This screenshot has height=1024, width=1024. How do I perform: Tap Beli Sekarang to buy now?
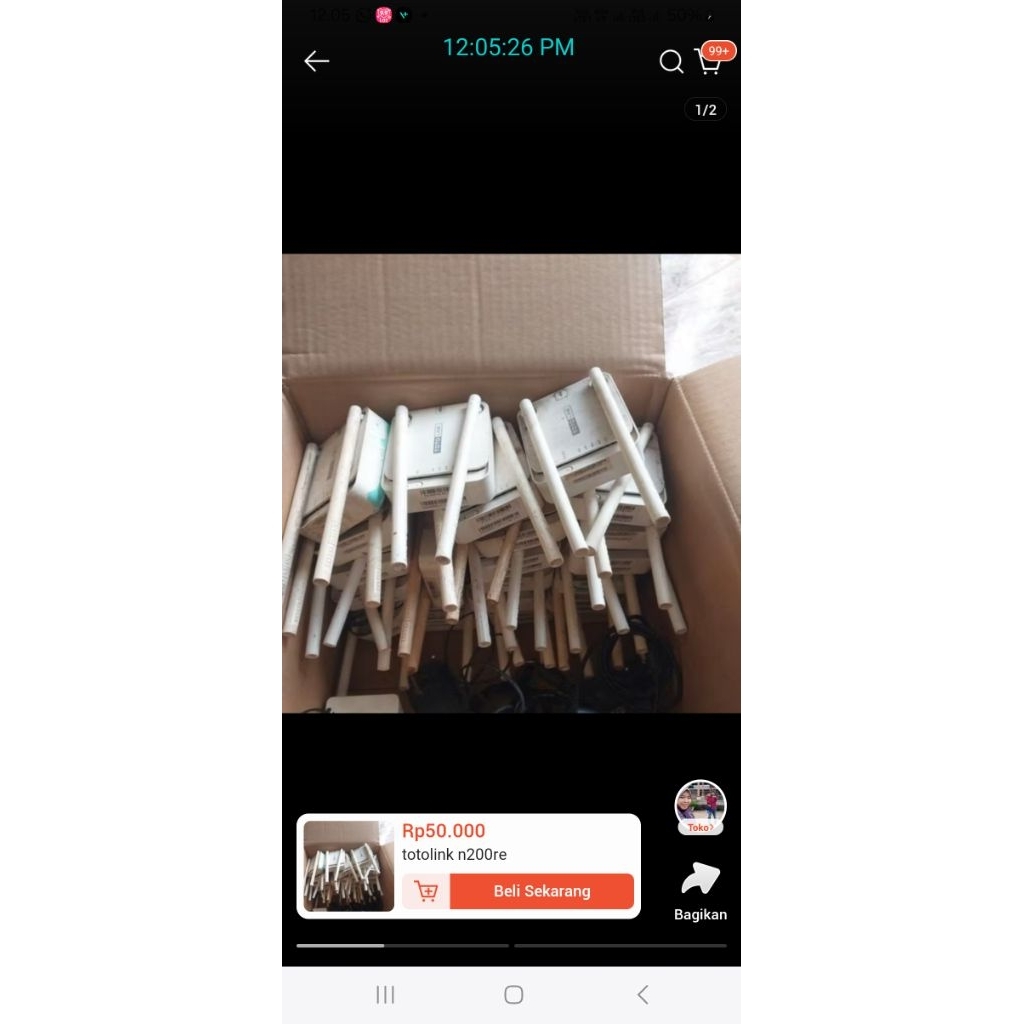click(542, 891)
